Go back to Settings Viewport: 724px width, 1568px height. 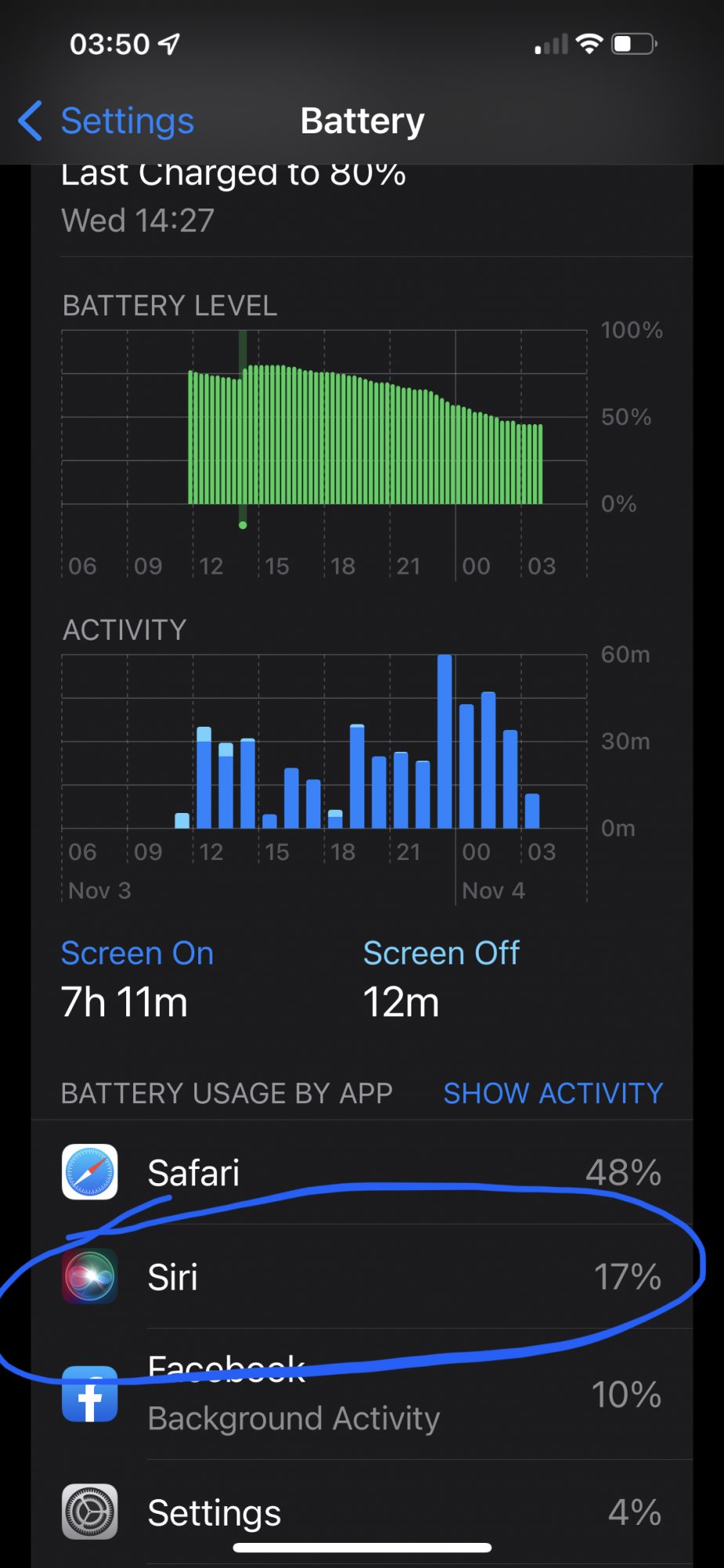pos(107,122)
